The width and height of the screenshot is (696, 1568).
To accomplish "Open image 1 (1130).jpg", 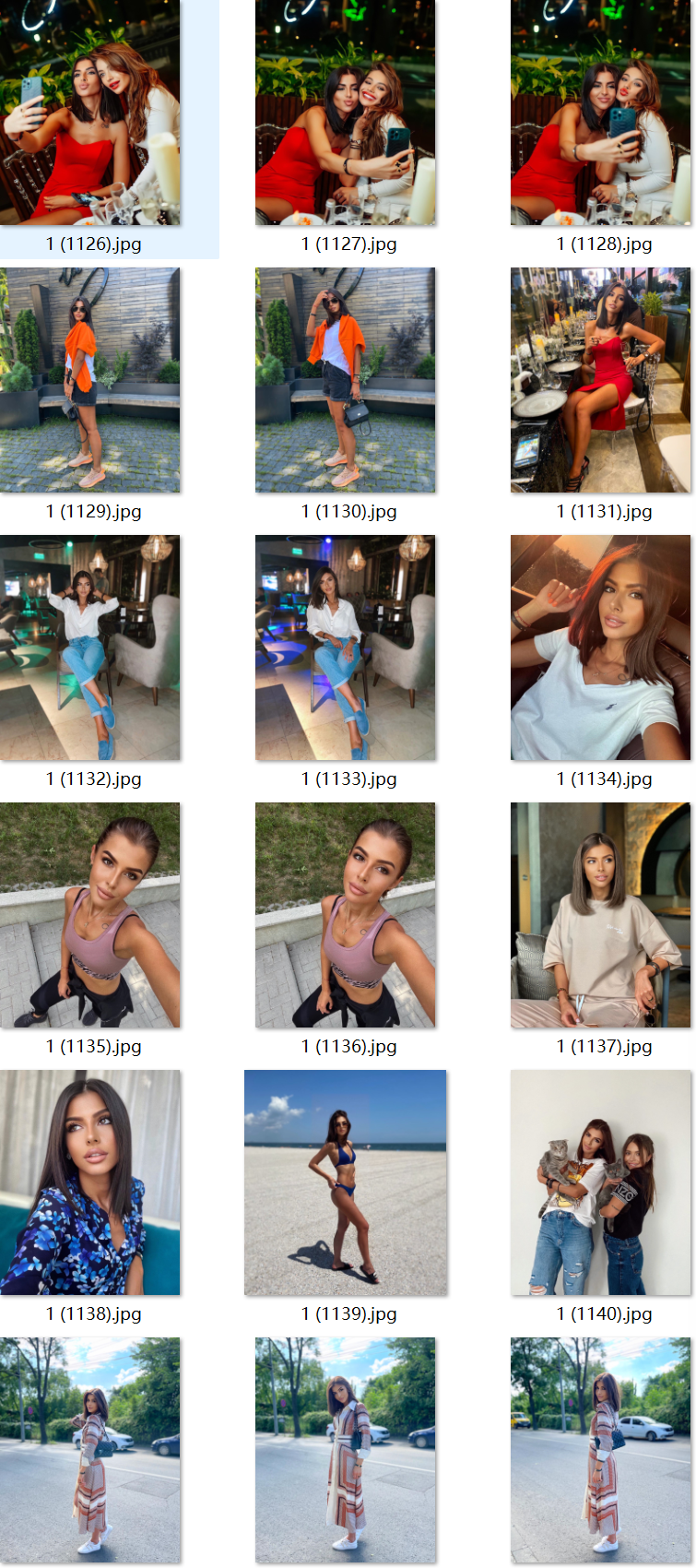I will point(345,380).
